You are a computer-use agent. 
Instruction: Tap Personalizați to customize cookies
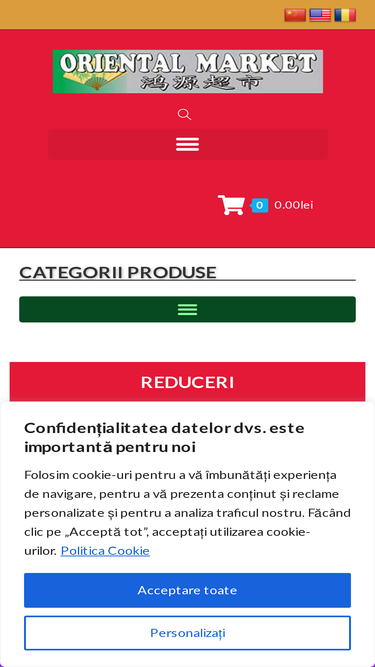click(188, 633)
